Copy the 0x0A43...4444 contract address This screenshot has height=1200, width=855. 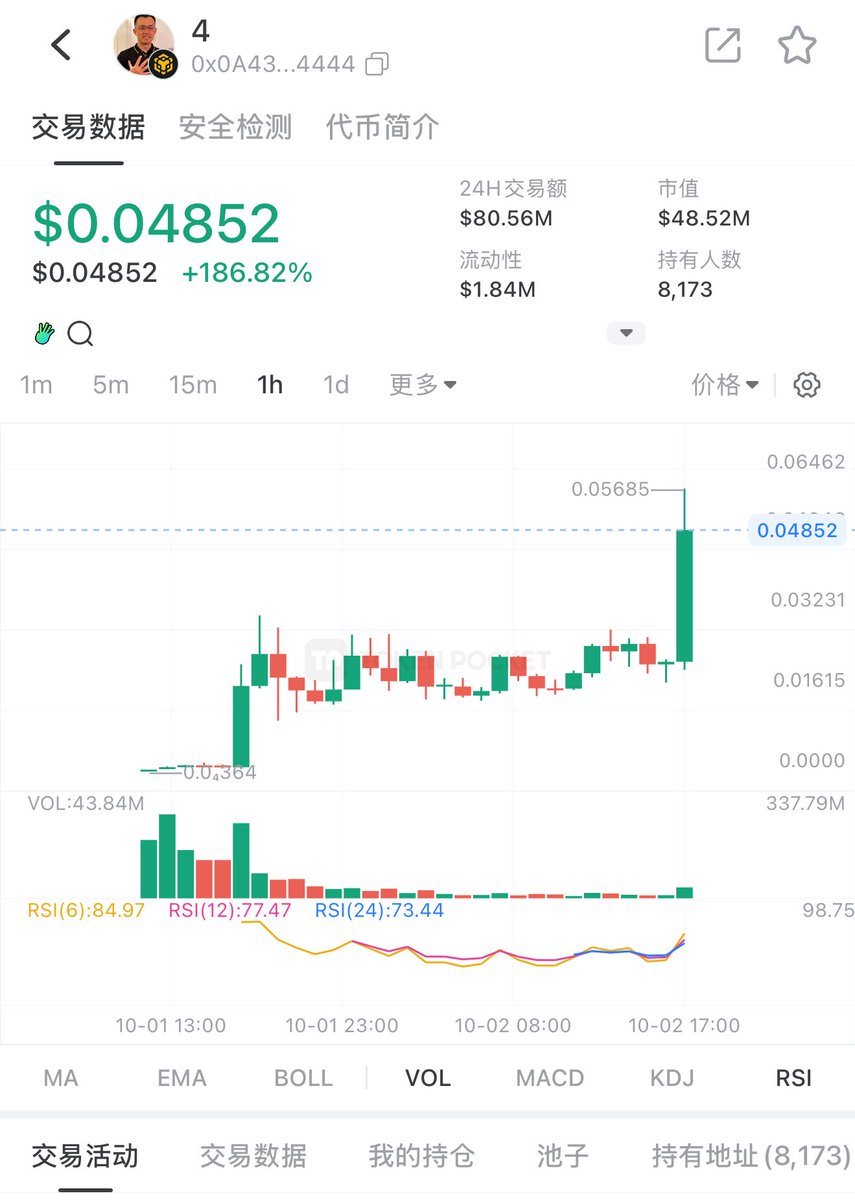(377, 65)
